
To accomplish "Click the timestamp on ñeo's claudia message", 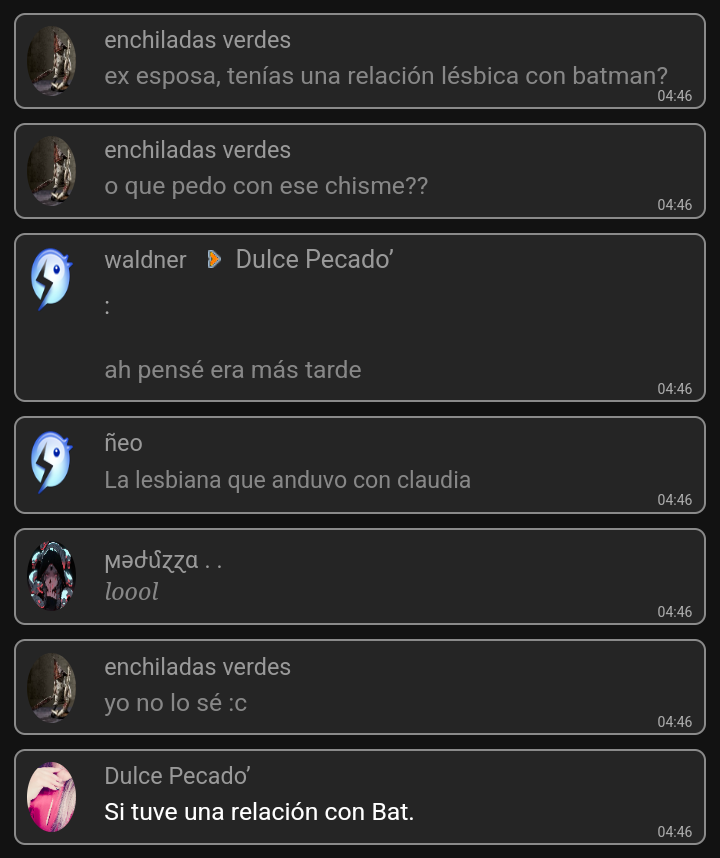I will click(676, 499).
